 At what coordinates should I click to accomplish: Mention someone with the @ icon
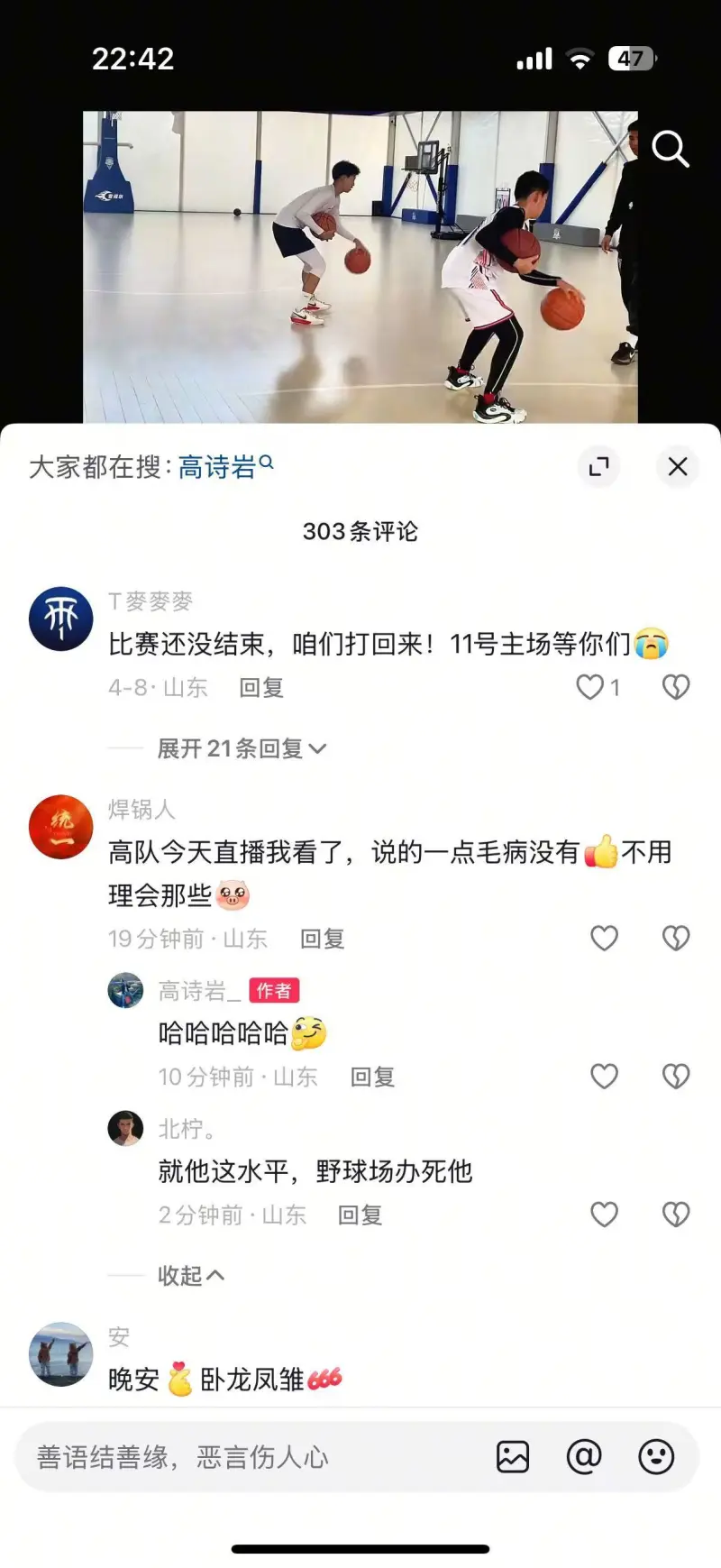[x=584, y=1457]
